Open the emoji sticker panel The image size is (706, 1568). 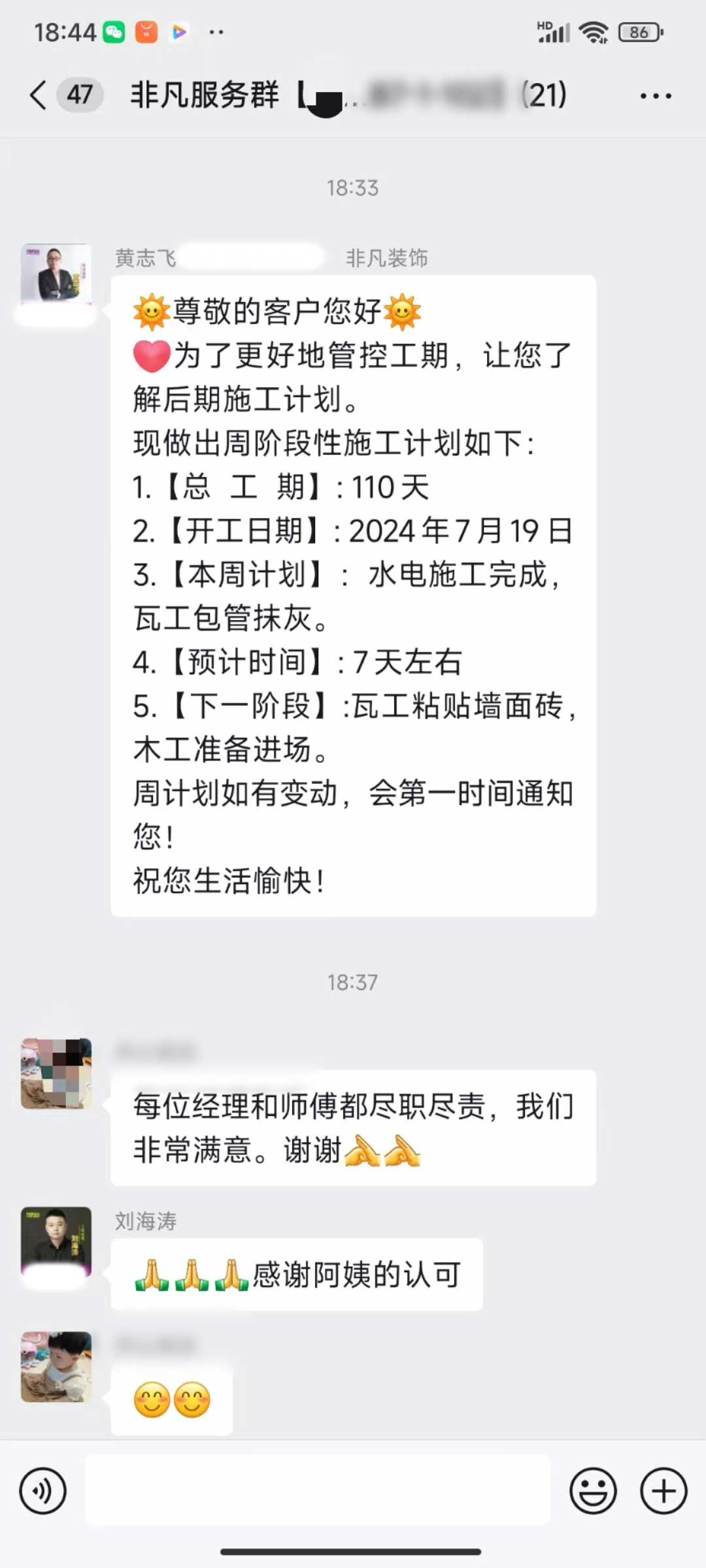coord(593,1491)
